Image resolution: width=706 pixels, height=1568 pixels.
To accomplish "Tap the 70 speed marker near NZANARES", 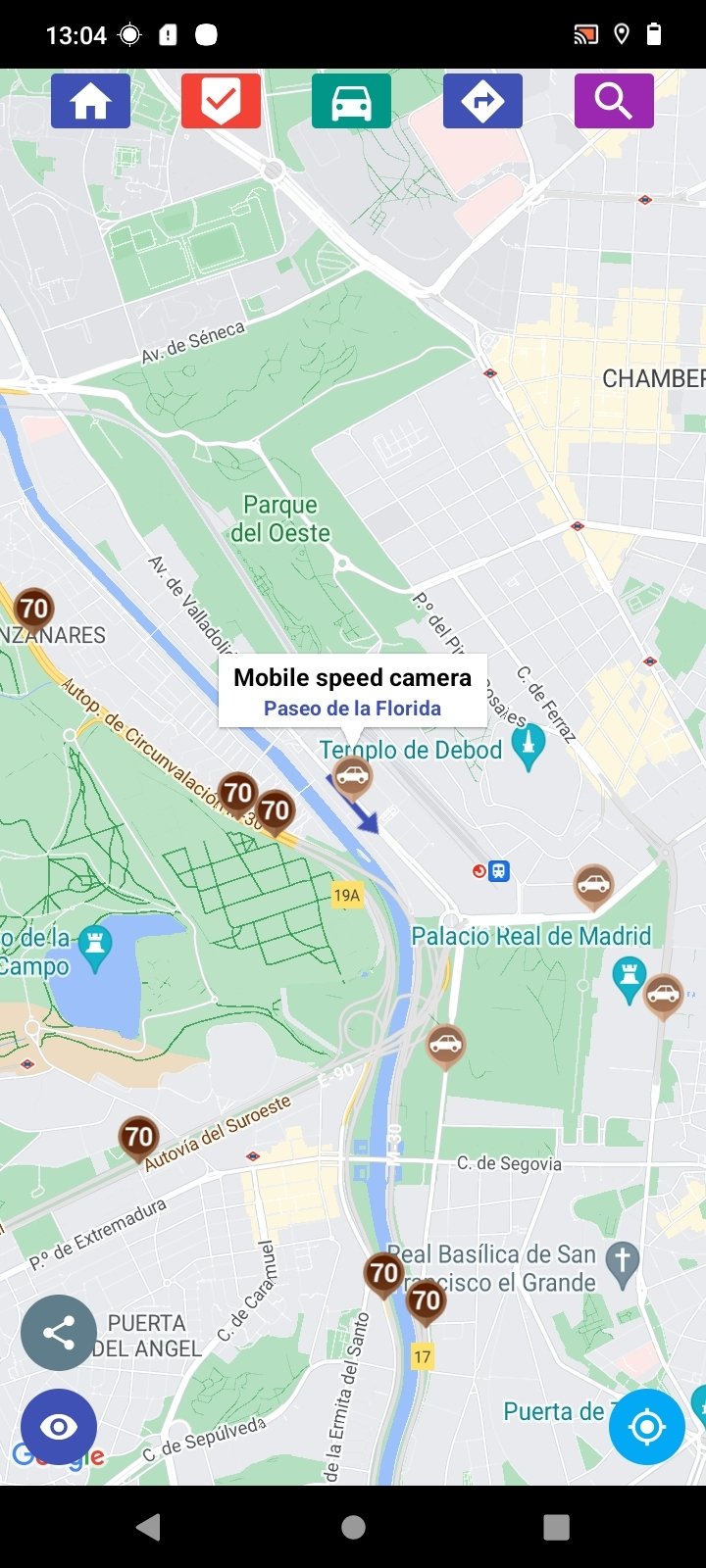I will tap(33, 611).
